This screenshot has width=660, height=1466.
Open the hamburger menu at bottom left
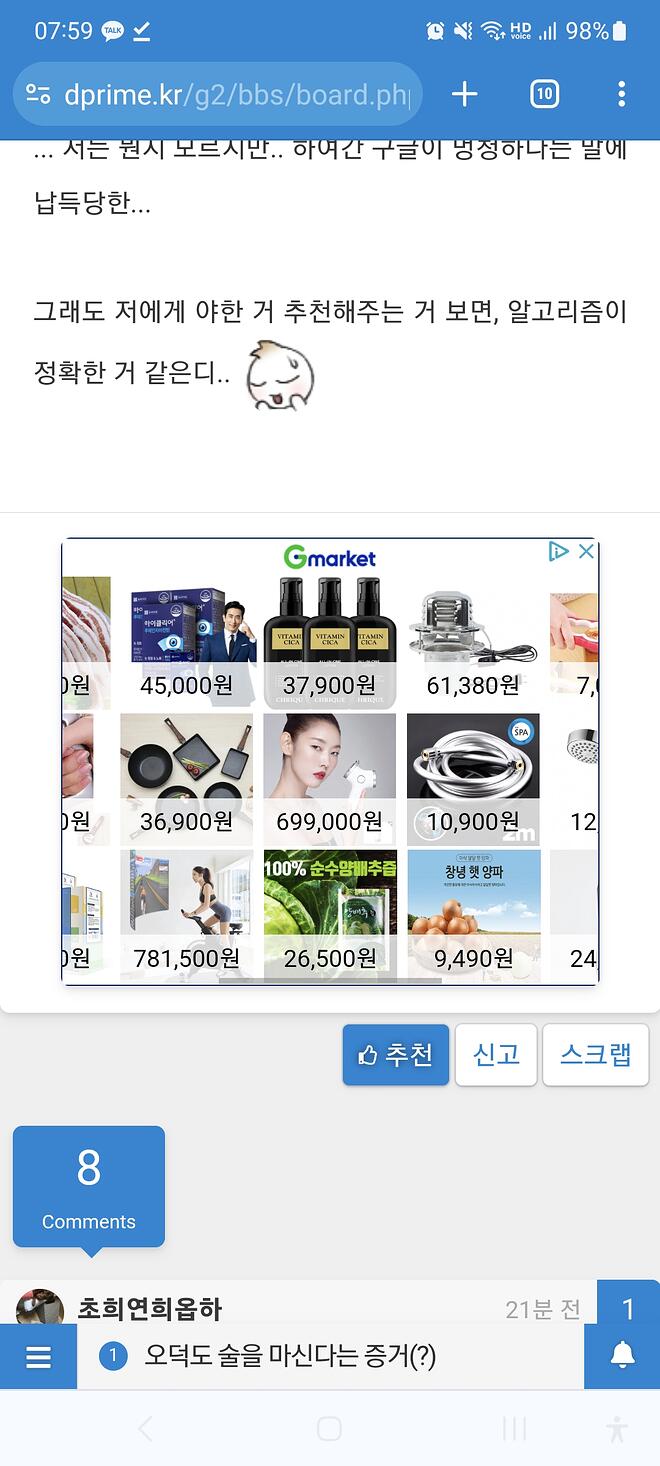38,1357
